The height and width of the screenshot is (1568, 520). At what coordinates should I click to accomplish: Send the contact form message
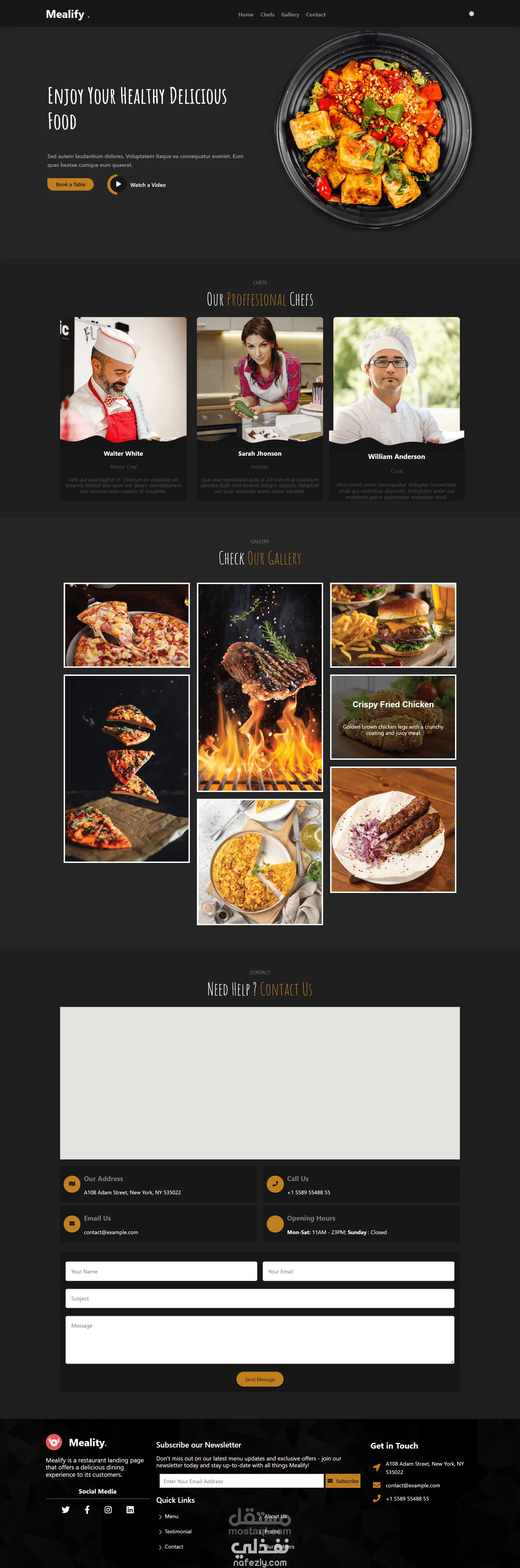pyautogui.click(x=260, y=1379)
